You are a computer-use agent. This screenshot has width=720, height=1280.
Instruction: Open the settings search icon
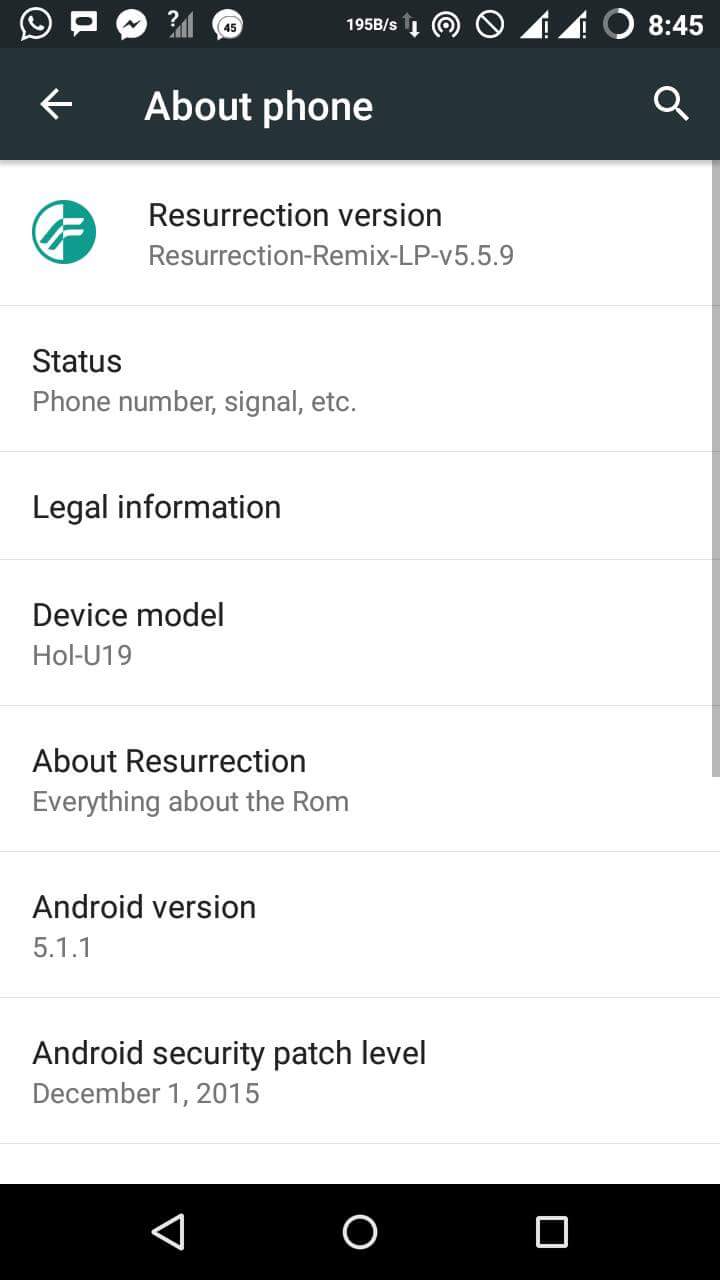click(x=671, y=104)
